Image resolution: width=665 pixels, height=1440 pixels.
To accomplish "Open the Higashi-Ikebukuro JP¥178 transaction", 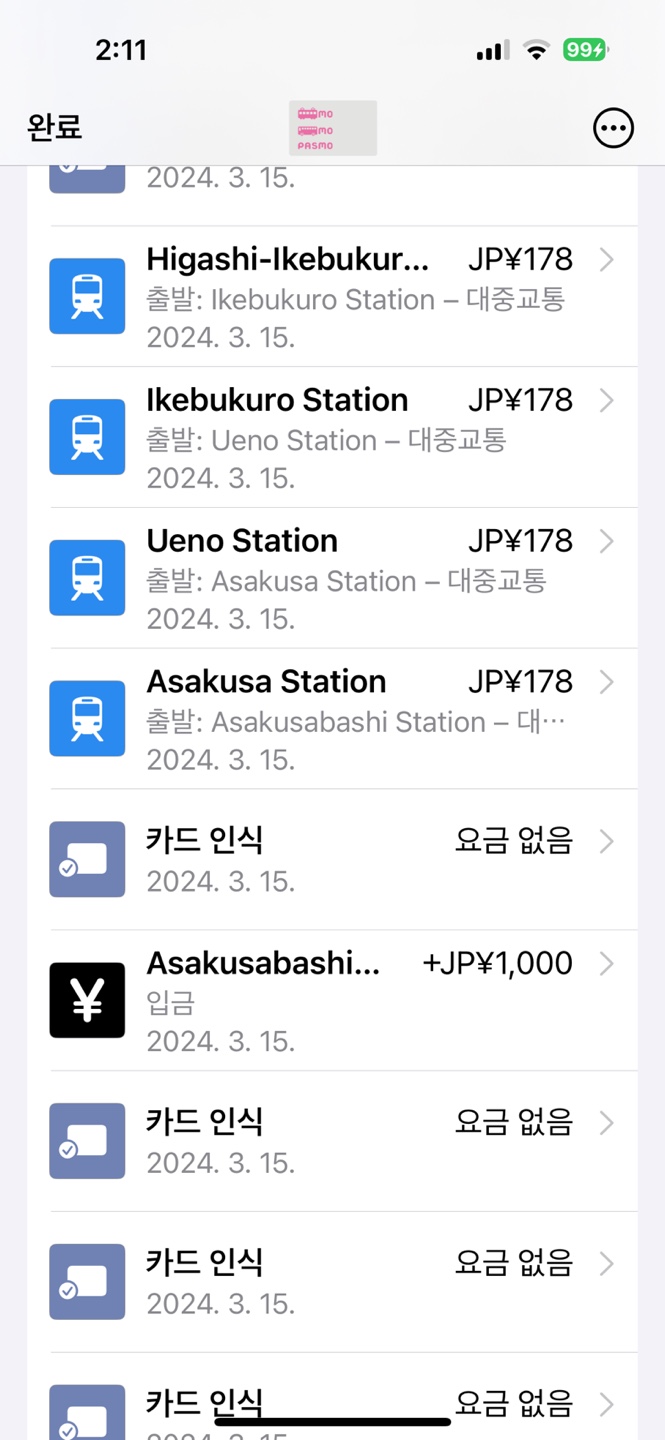I will [340, 298].
